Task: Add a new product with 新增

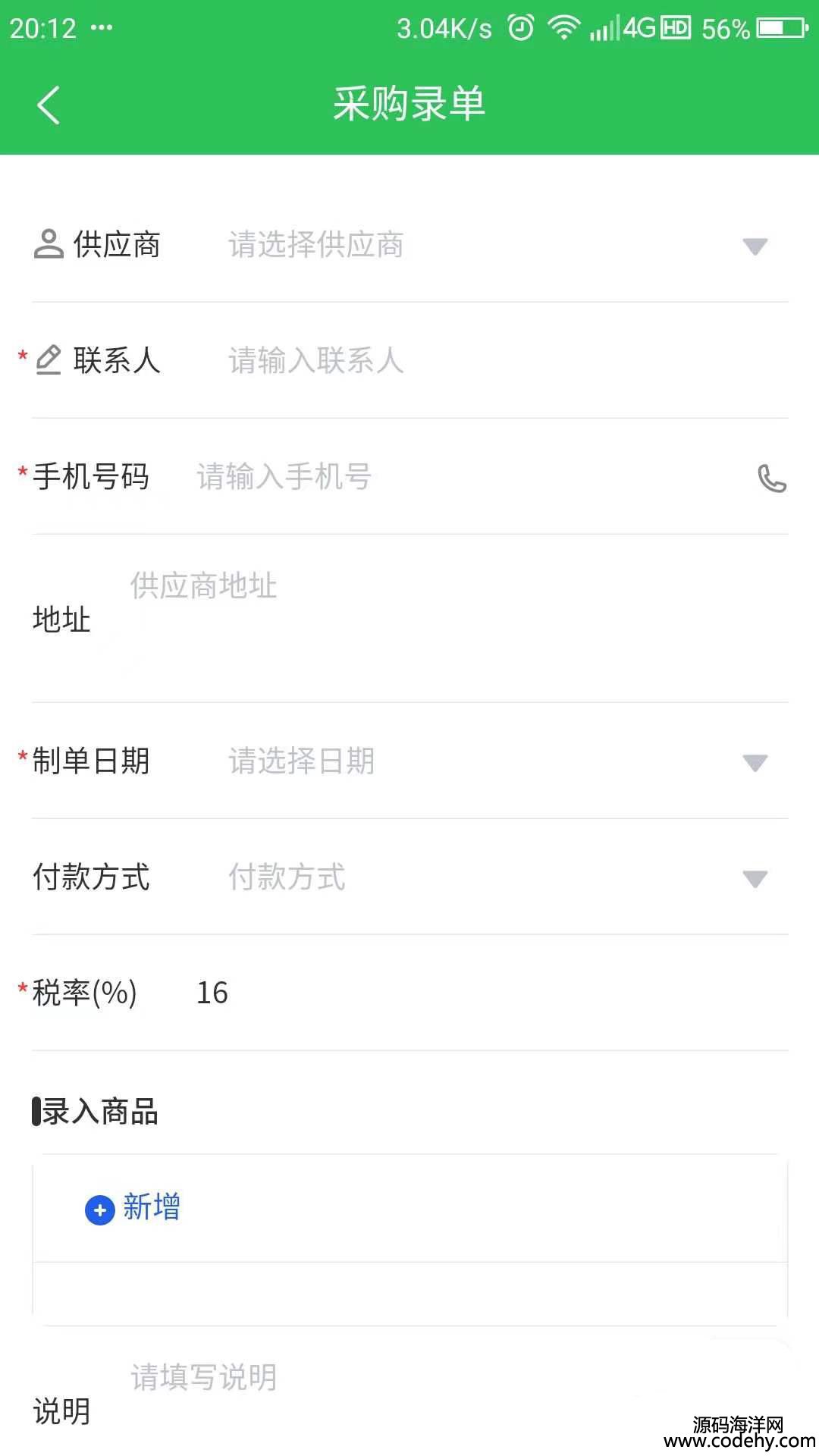Action: point(133,1208)
